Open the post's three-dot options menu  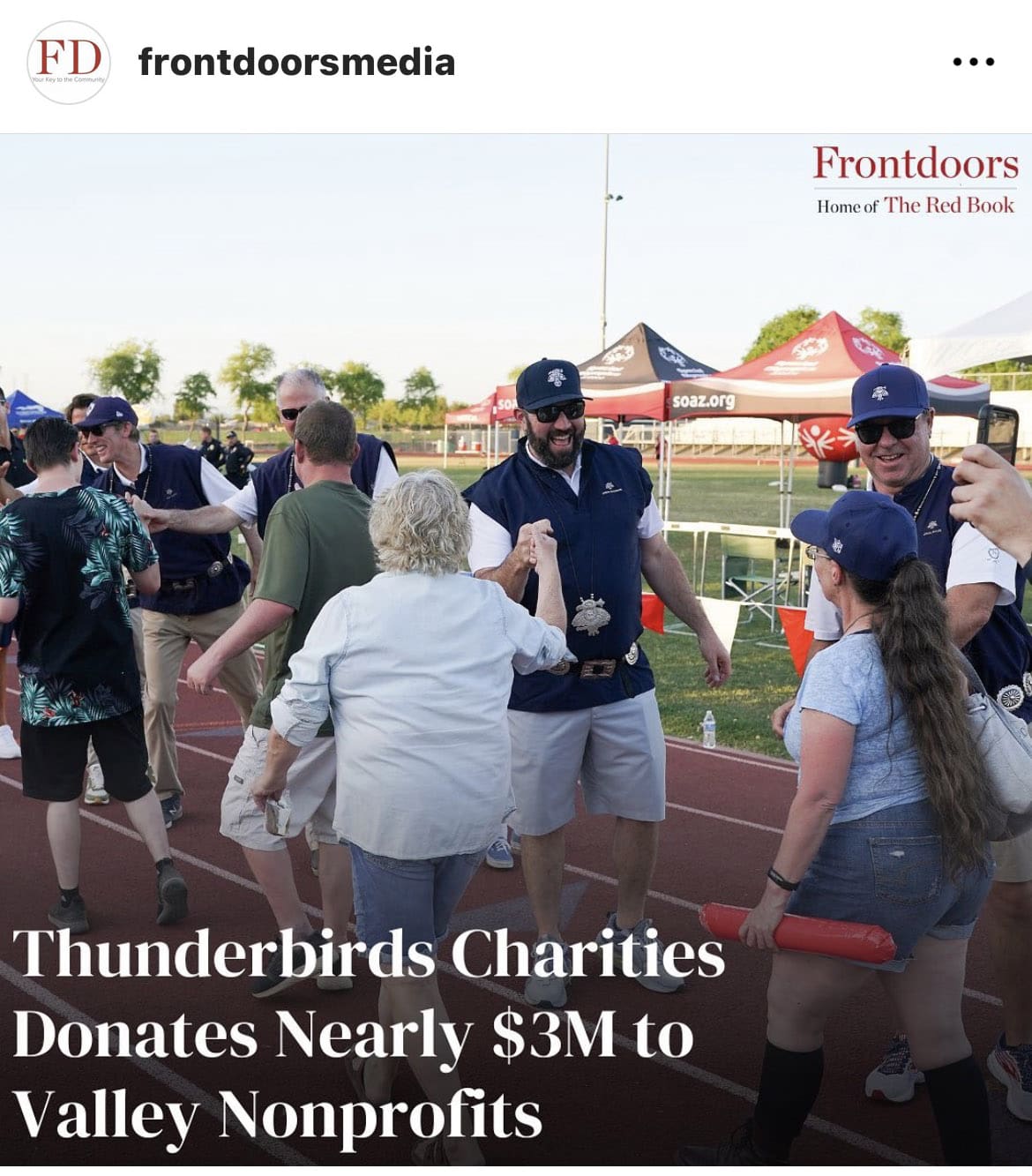tap(974, 63)
